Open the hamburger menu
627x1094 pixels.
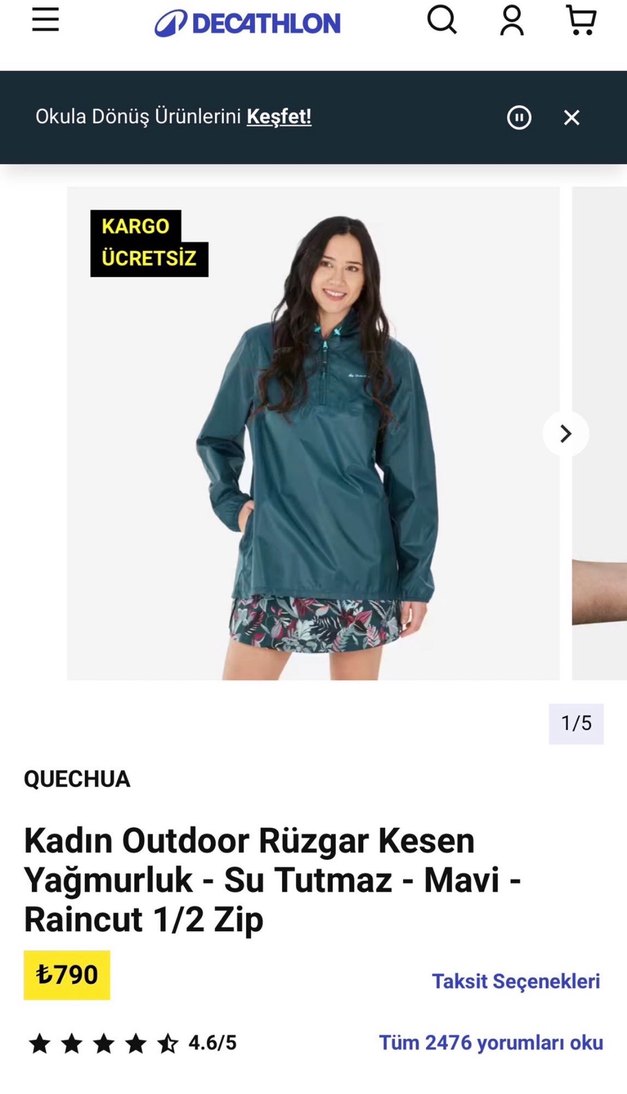(x=45, y=21)
